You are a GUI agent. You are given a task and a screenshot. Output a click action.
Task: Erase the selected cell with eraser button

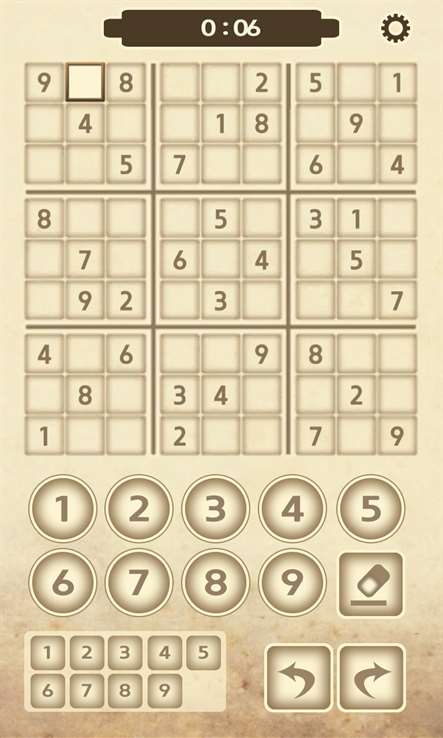tap(371, 585)
